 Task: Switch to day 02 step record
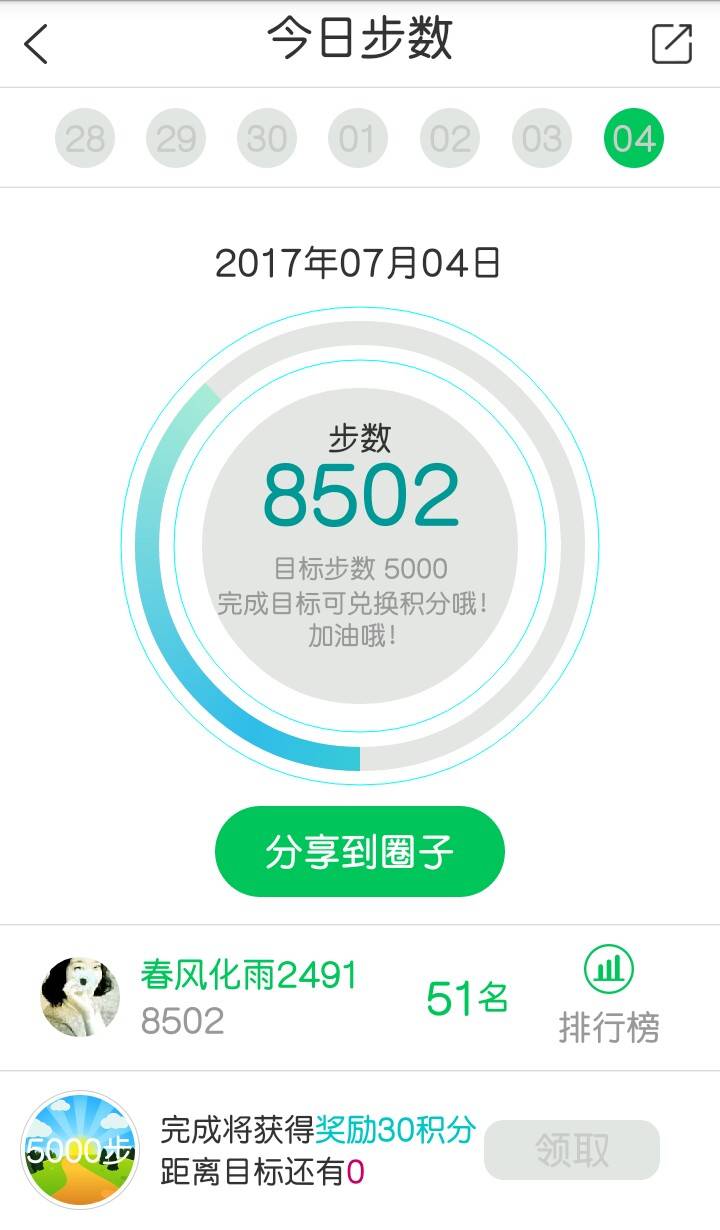(x=450, y=138)
